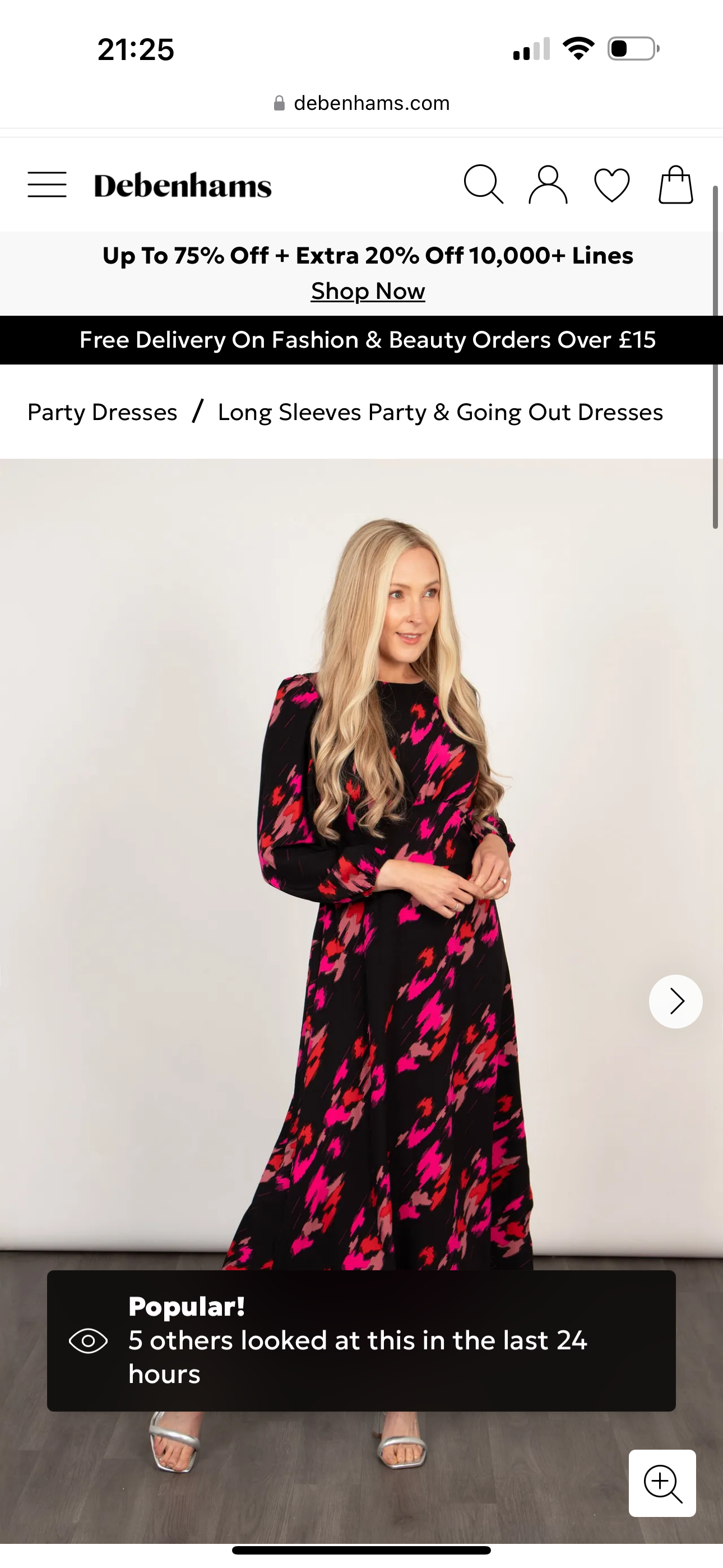Open the account profile icon
This screenshot has height=1568, width=723.
[x=548, y=185]
